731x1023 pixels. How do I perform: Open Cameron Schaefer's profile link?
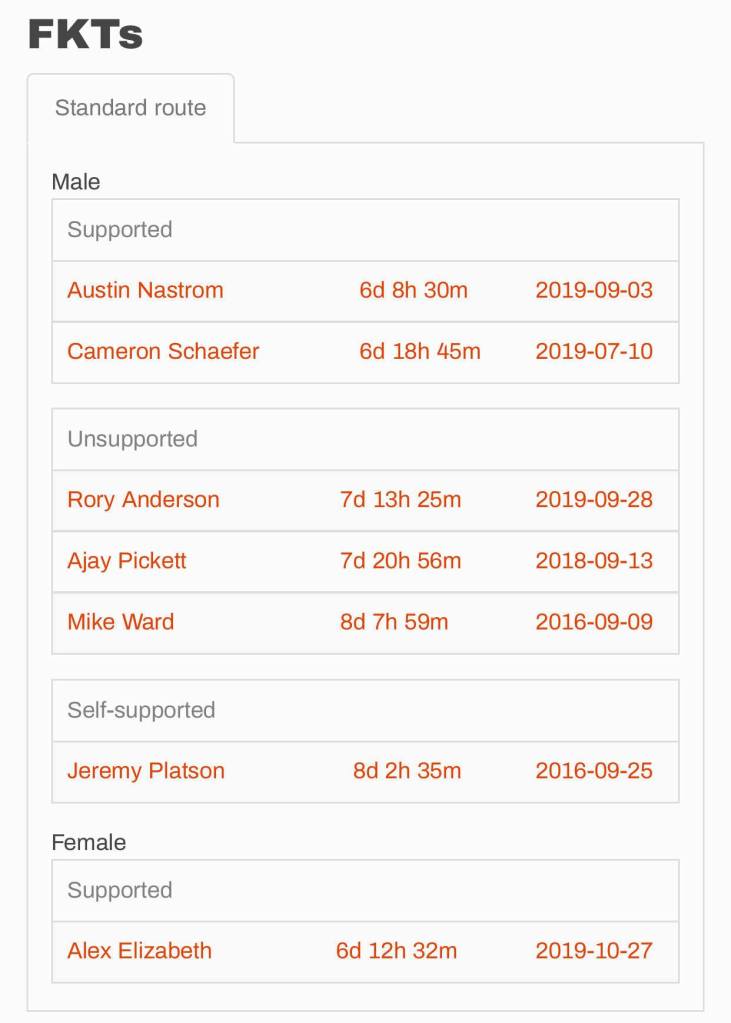(163, 352)
